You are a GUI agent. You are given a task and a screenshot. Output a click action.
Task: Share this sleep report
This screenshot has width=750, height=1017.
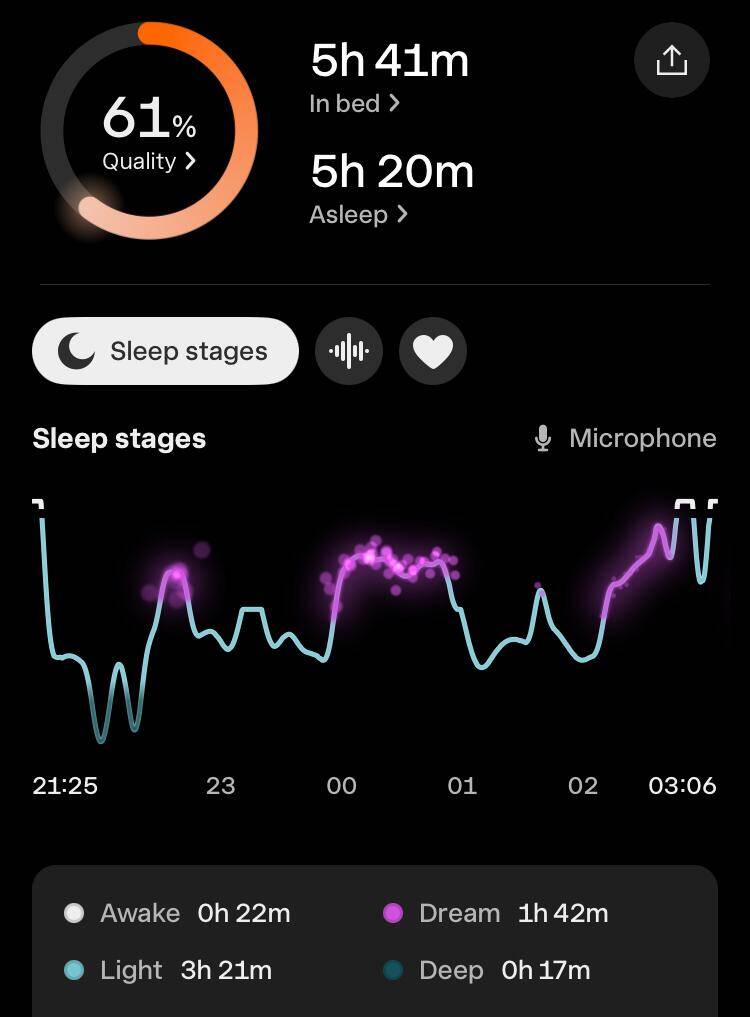coord(671,61)
